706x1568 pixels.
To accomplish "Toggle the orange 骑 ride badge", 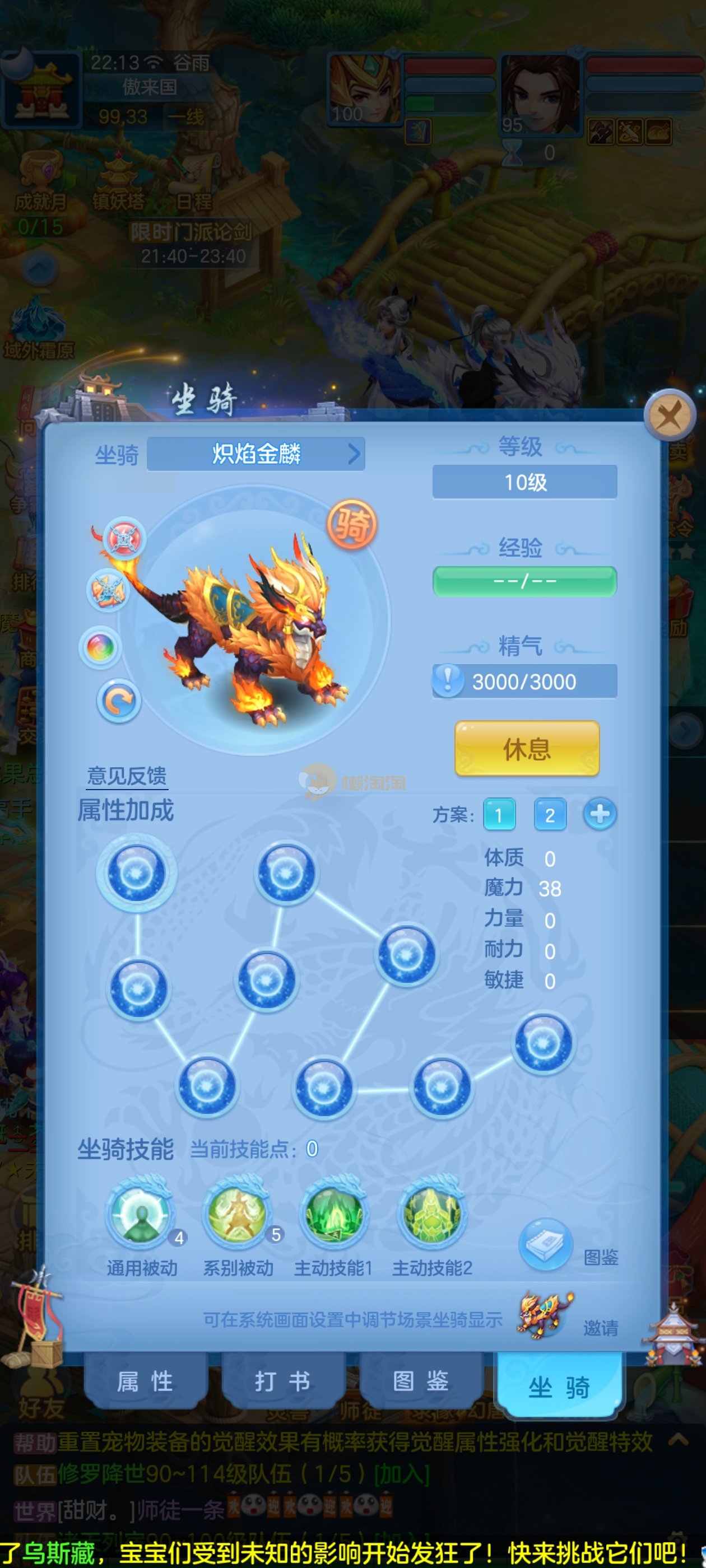I will [x=352, y=524].
